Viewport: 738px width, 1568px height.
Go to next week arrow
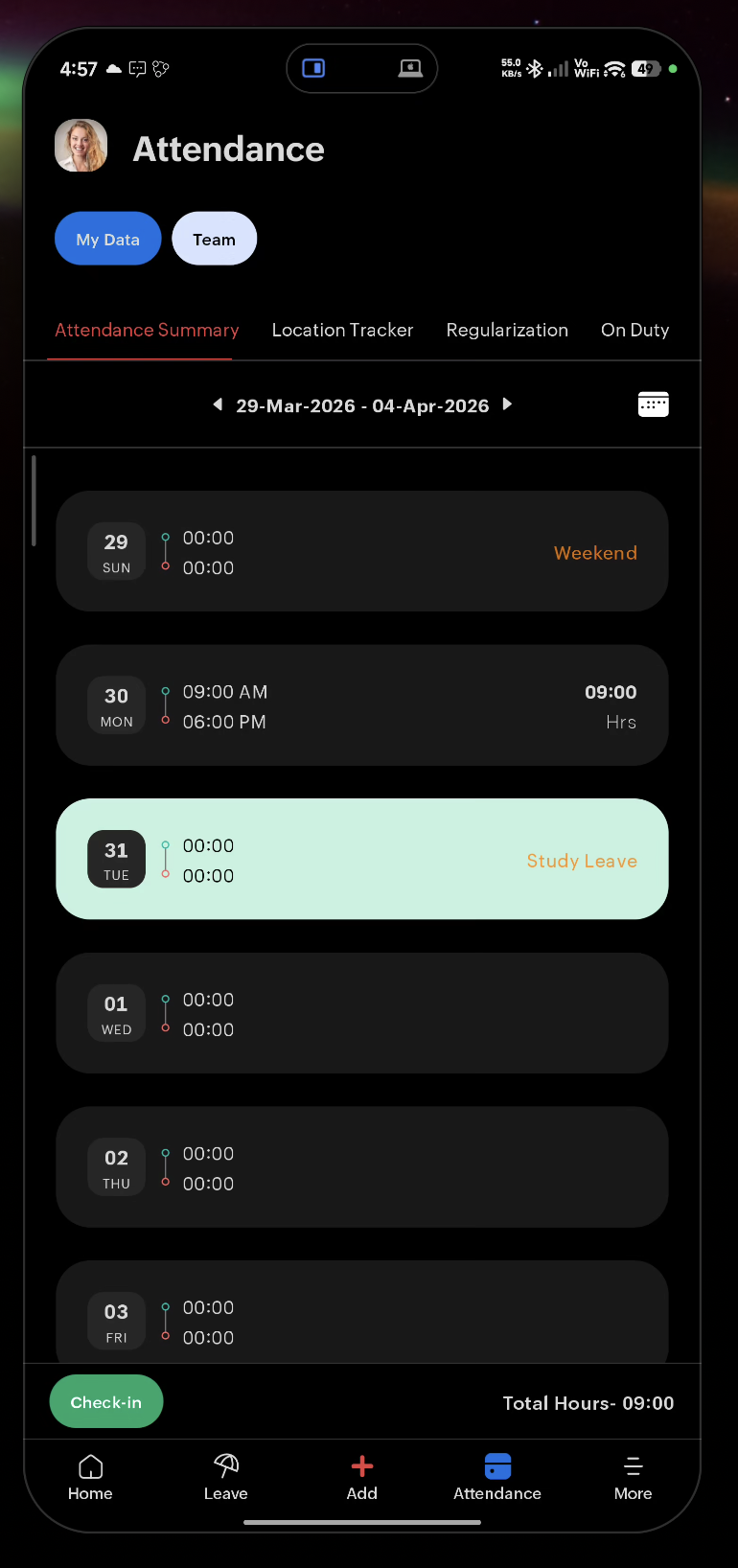click(508, 404)
